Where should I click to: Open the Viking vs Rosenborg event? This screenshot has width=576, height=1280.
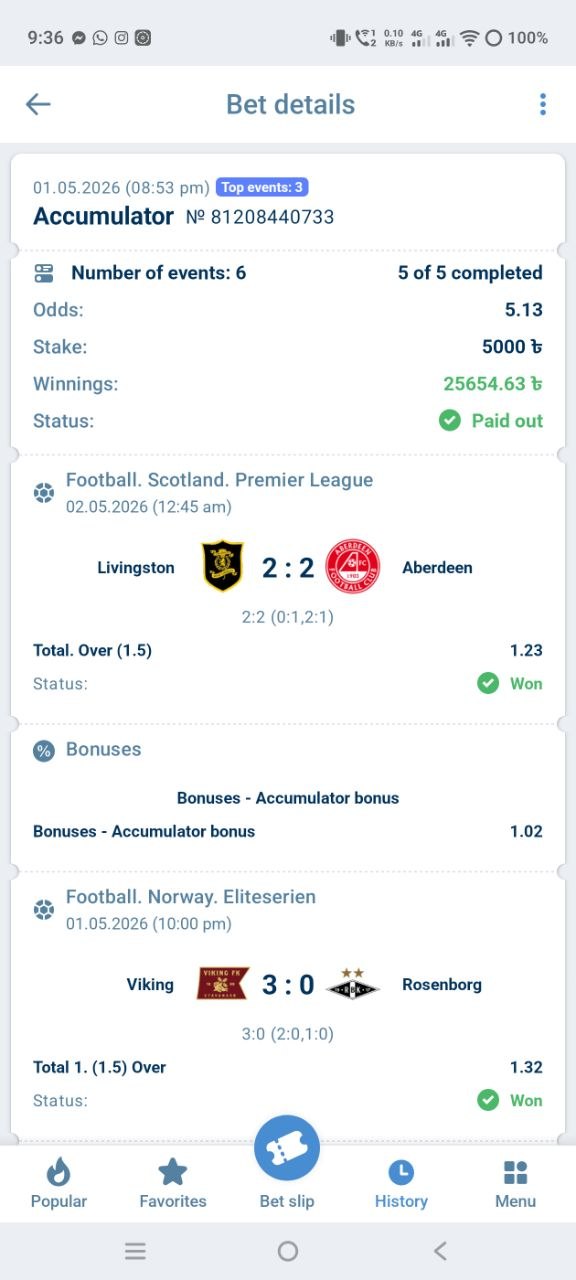pyautogui.click(x=288, y=985)
